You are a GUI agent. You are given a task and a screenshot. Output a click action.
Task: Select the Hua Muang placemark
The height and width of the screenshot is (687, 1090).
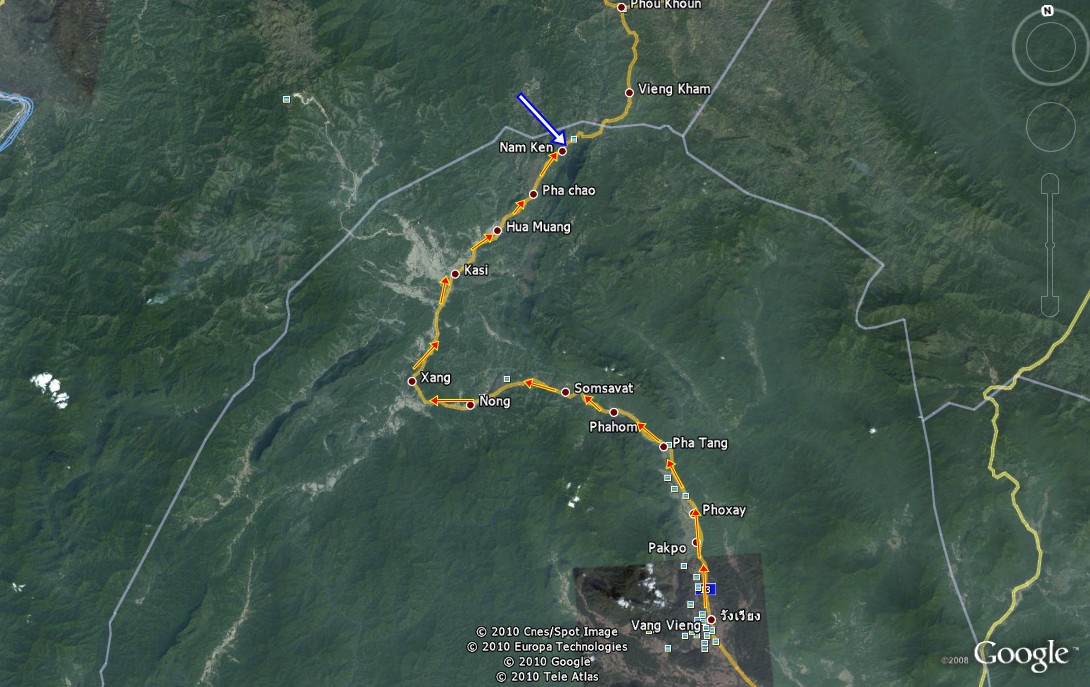(x=497, y=230)
